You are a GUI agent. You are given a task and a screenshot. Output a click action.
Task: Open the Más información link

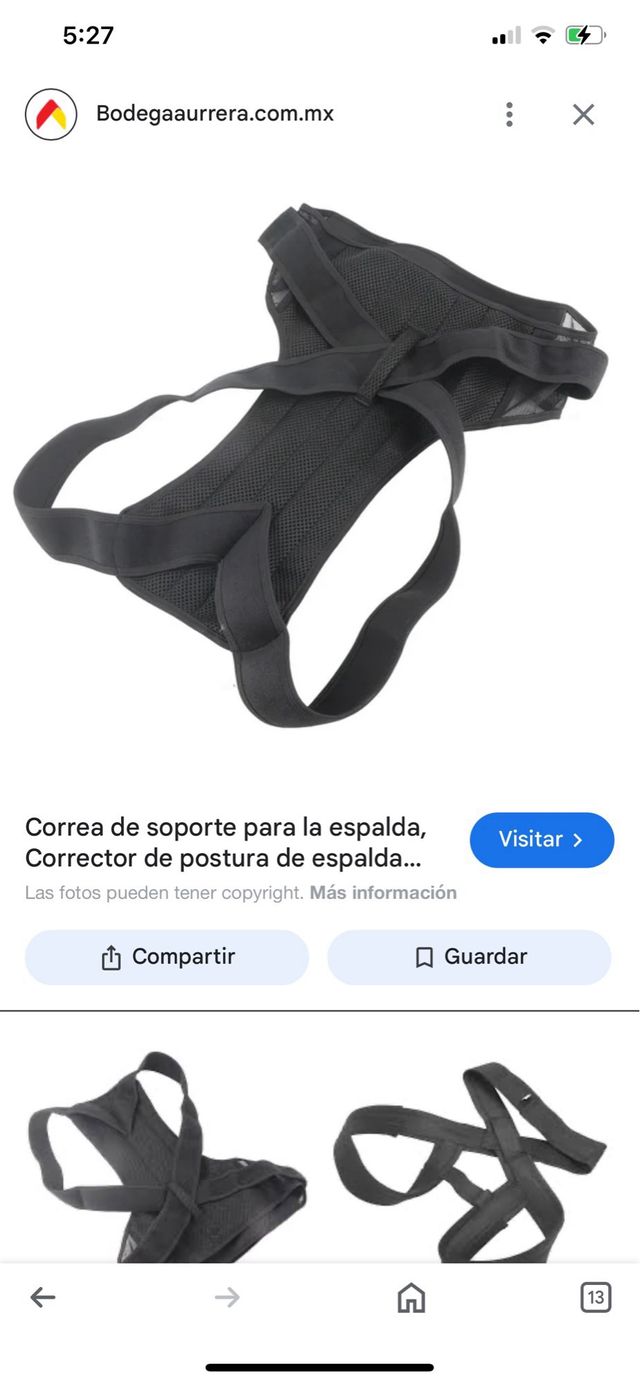[x=383, y=893]
